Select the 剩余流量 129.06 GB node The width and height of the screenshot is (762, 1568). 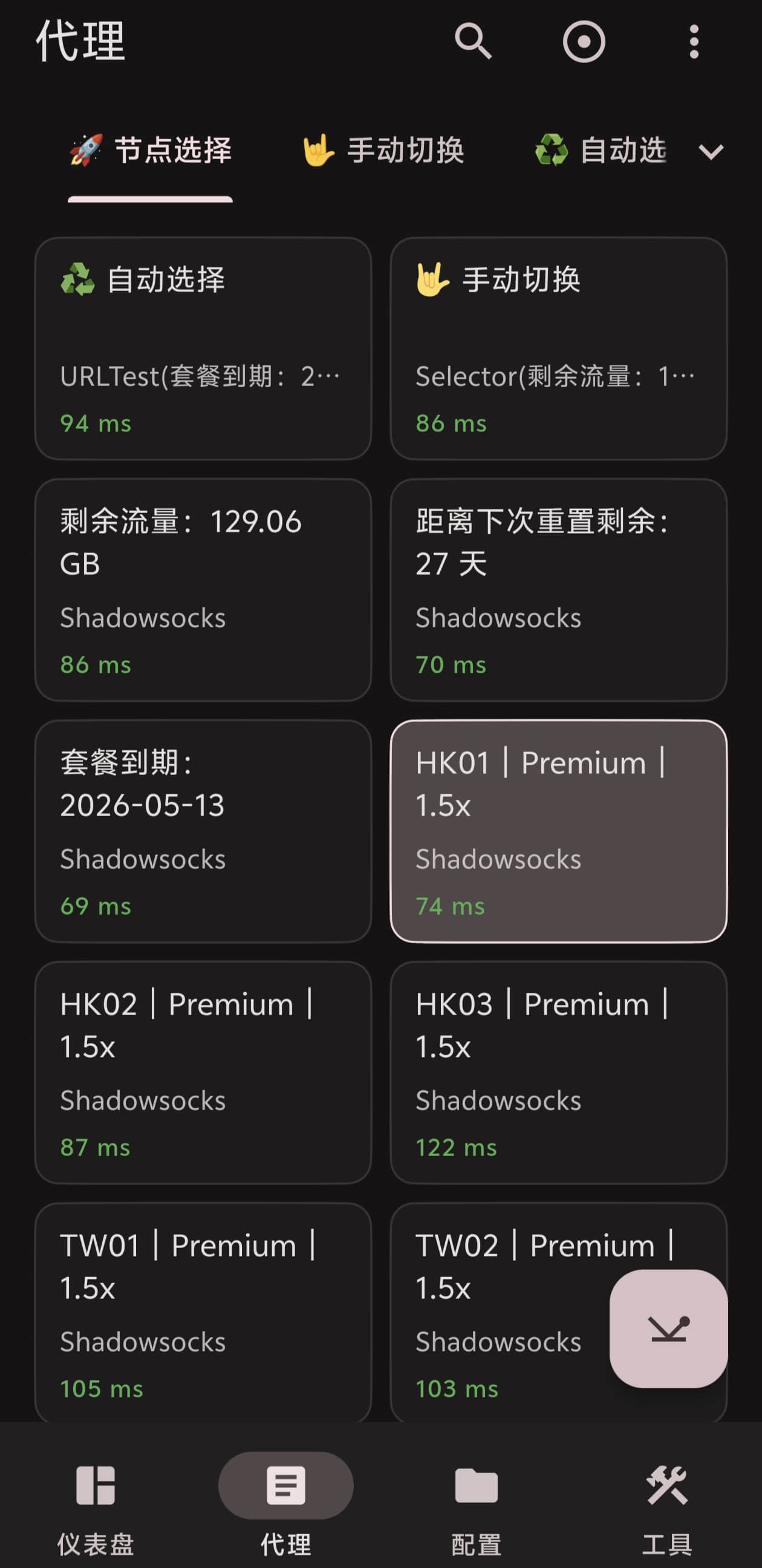pyautogui.click(x=203, y=590)
